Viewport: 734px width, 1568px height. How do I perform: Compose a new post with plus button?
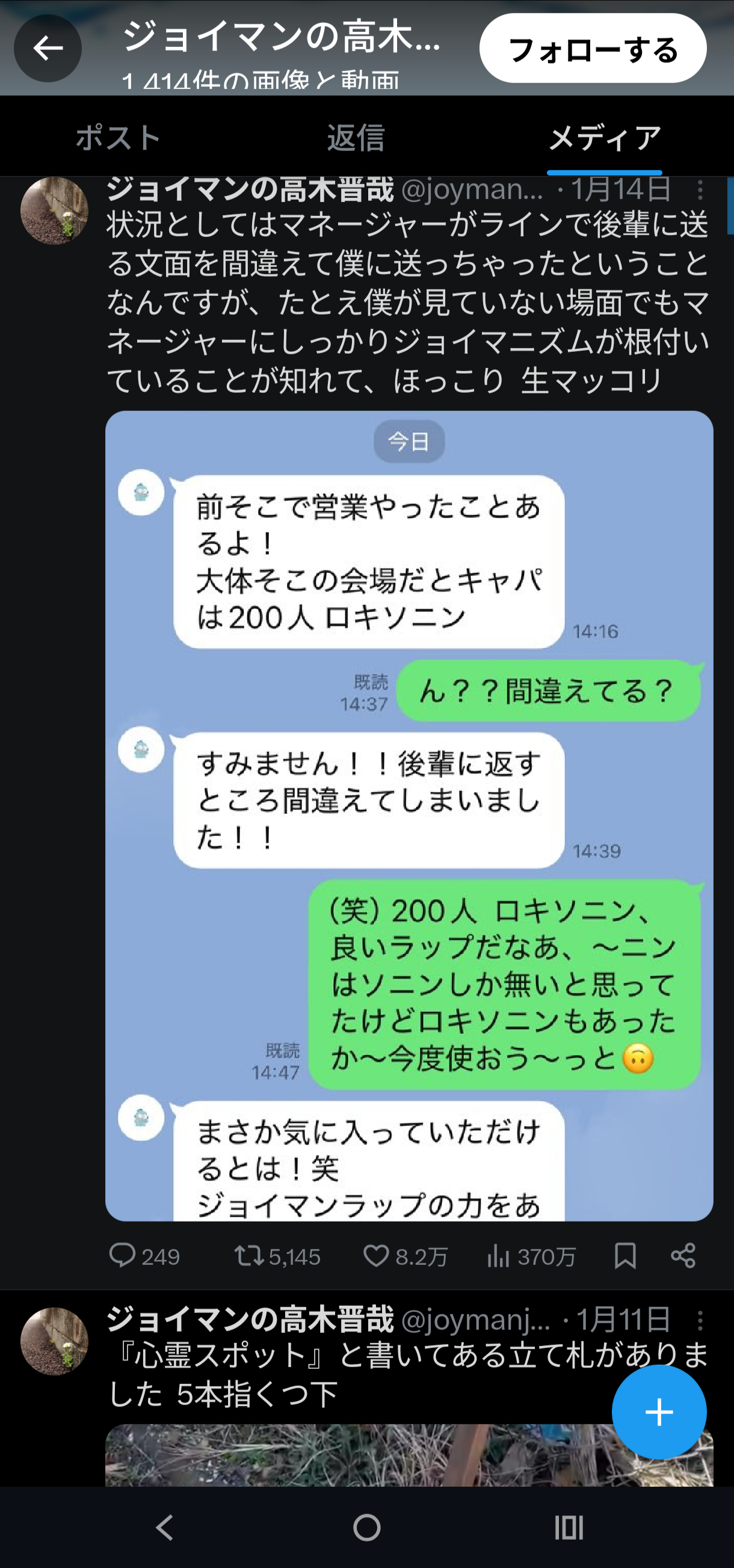point(658,1412)
